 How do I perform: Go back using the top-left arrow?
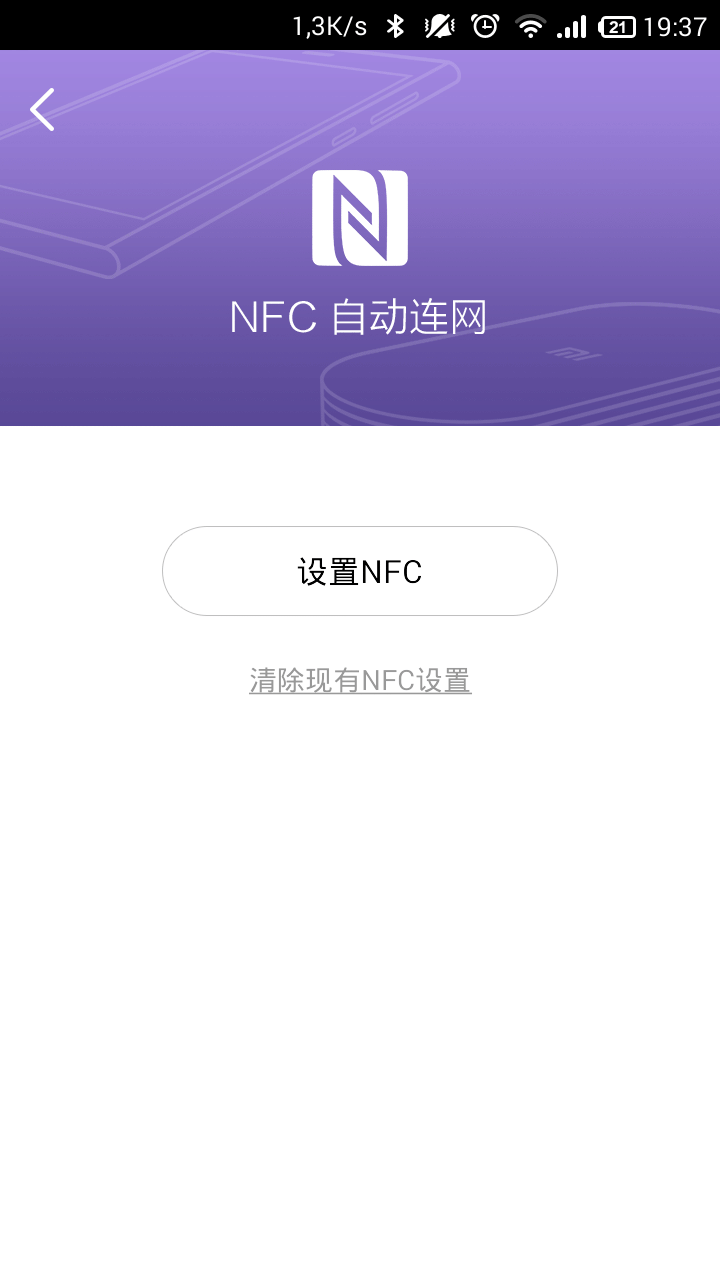coord(42,110)
